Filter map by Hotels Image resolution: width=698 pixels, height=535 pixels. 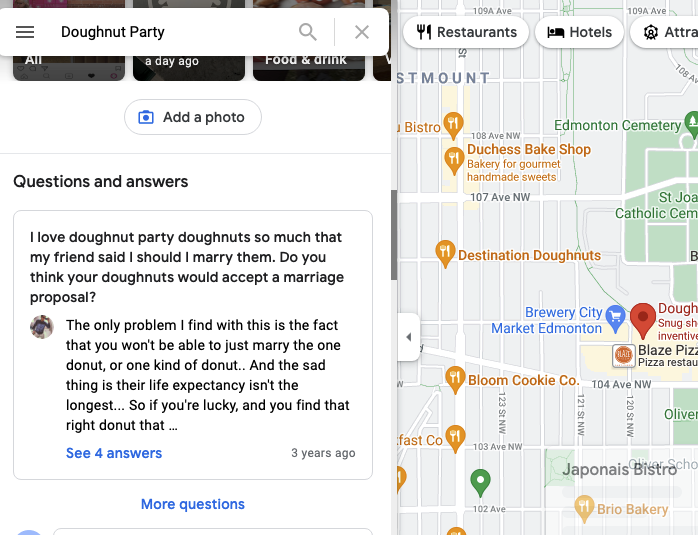[580, 32]
